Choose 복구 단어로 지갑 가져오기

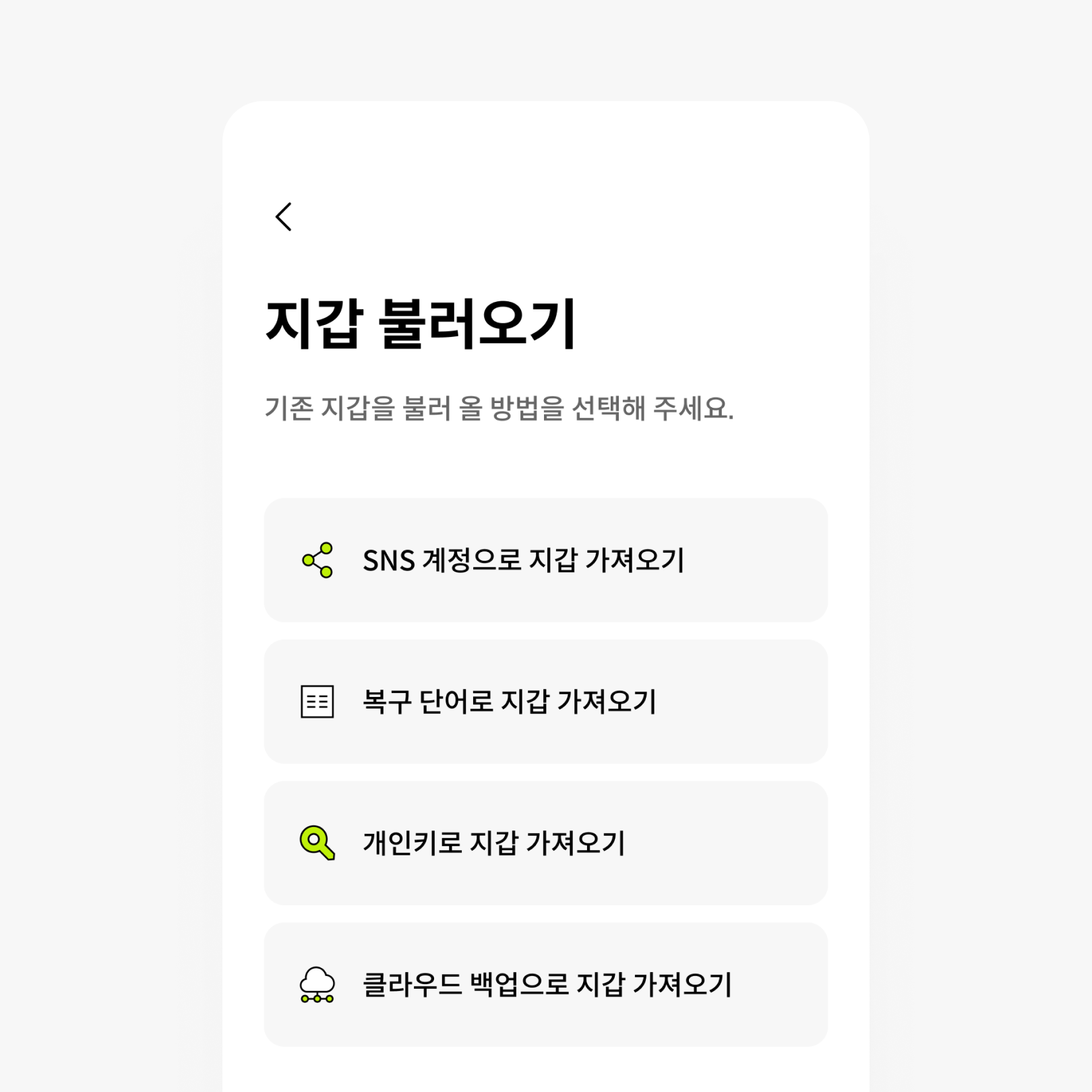[545, 702]
